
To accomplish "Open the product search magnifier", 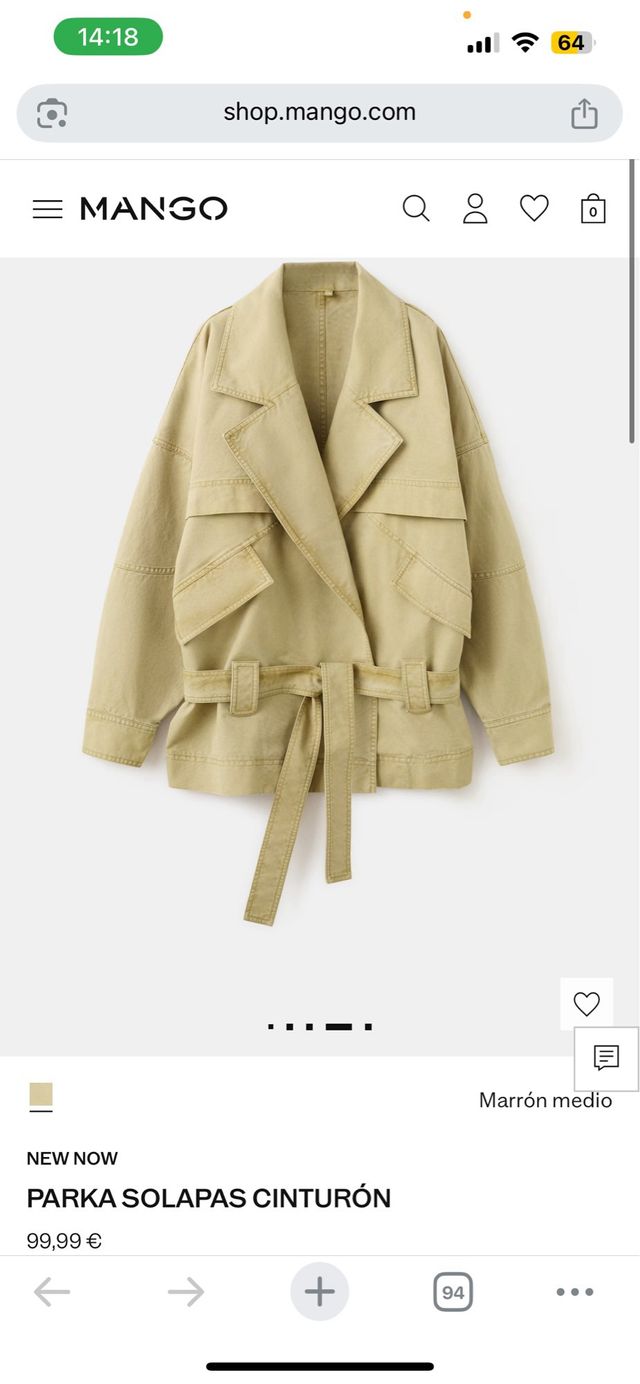I will [416, 208].
